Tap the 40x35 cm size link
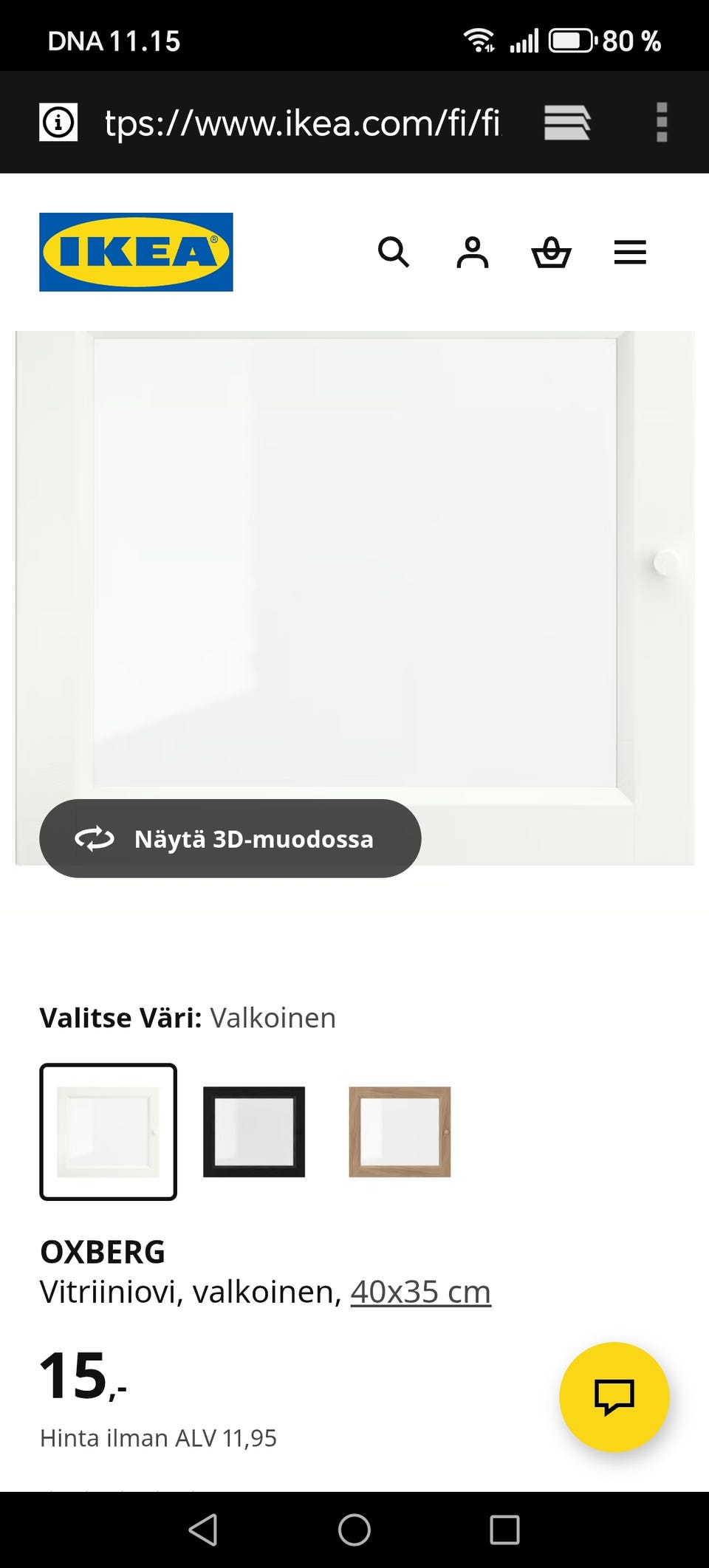The image size is (709, 1568). point(419,1290)
